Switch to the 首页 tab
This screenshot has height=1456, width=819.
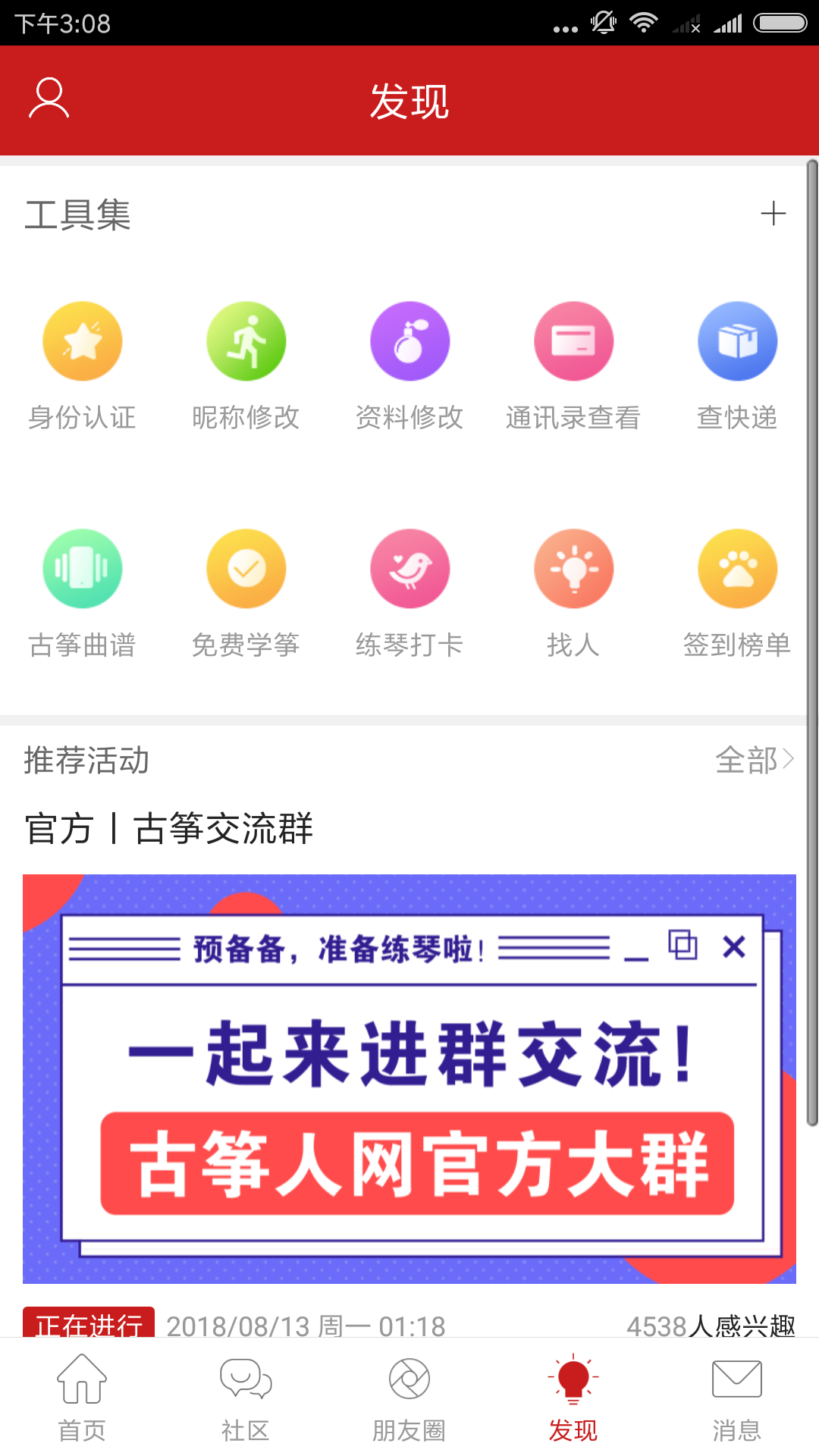point(82,1397)
